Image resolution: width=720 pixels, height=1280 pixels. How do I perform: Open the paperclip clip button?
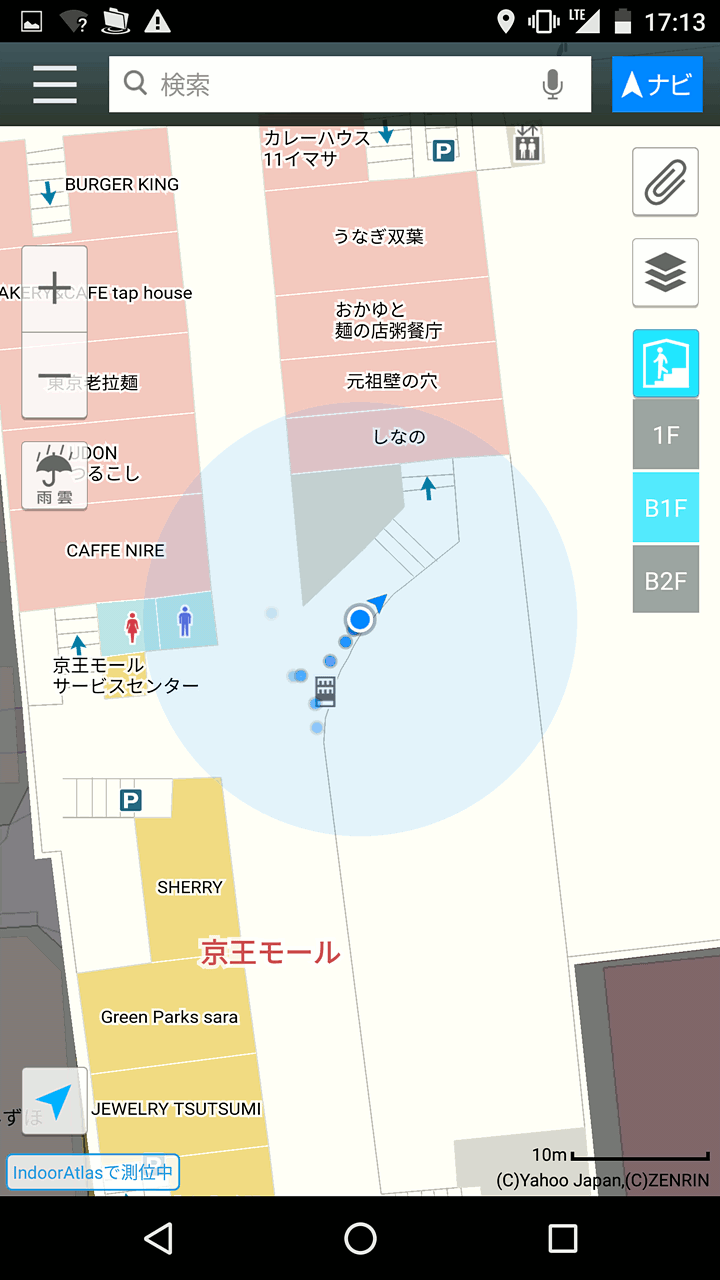[x=665, y=182]
